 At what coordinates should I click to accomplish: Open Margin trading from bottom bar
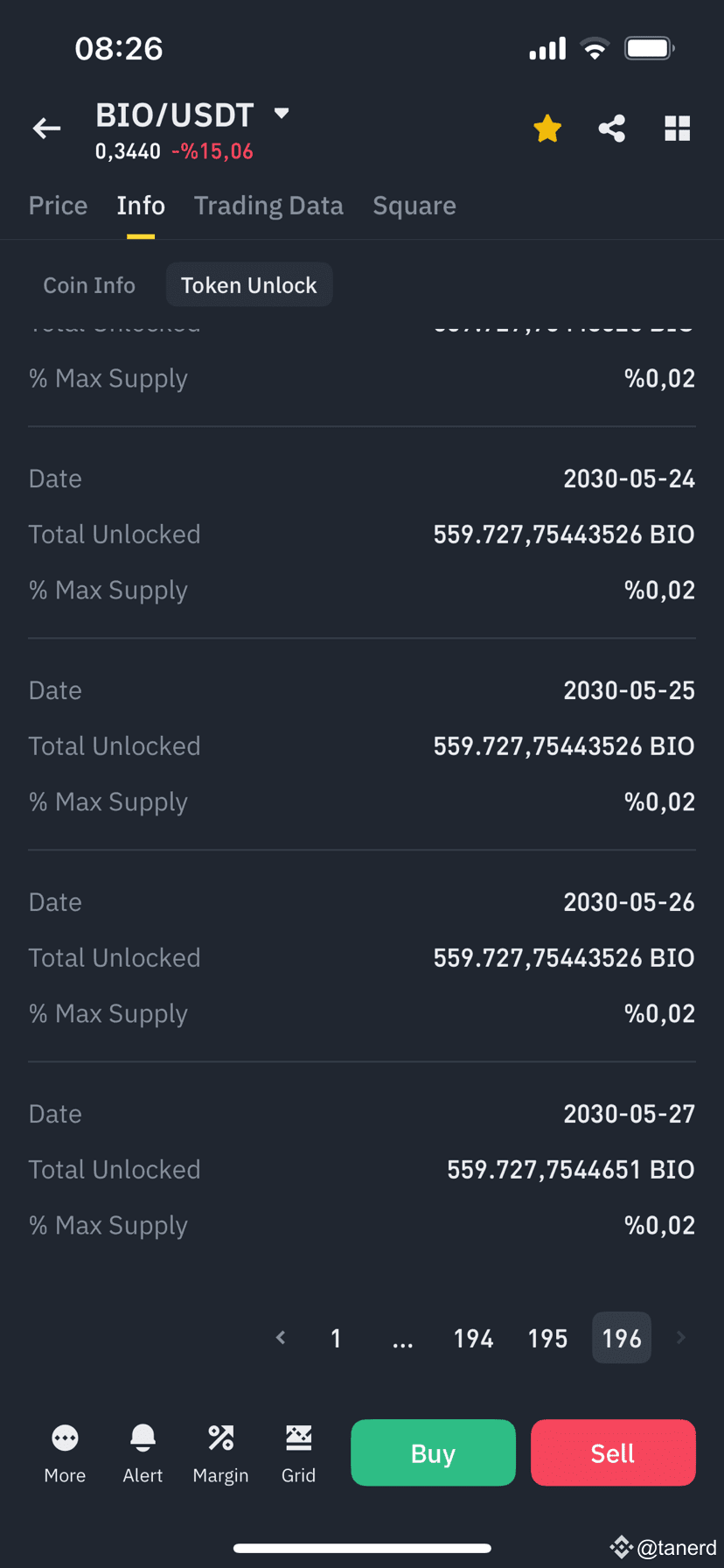point(220,1451)
